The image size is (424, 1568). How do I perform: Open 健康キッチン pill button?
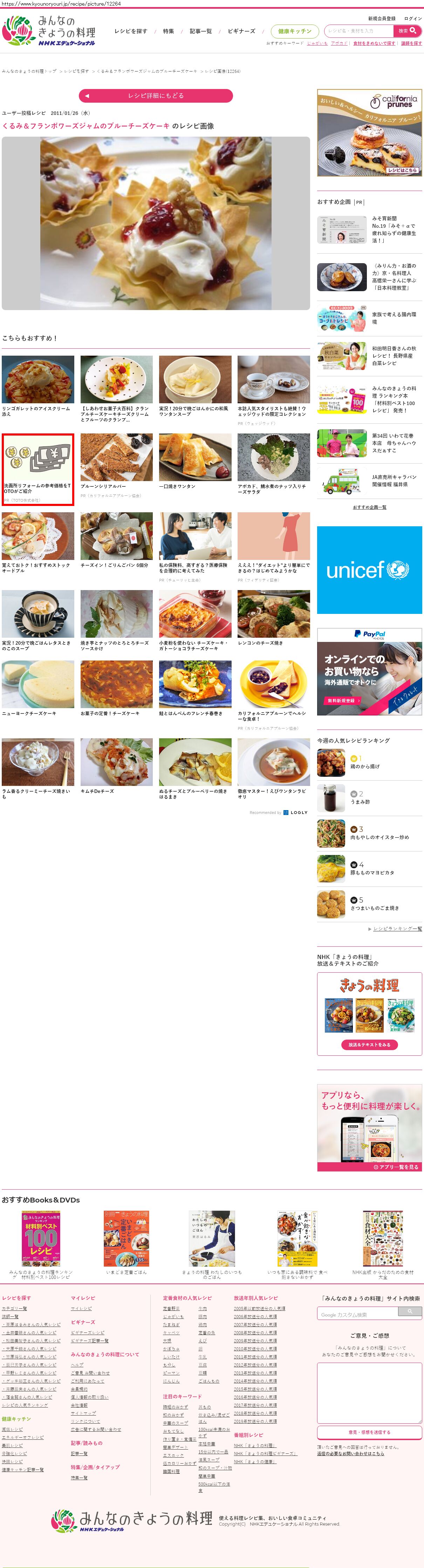coord(294,31)
